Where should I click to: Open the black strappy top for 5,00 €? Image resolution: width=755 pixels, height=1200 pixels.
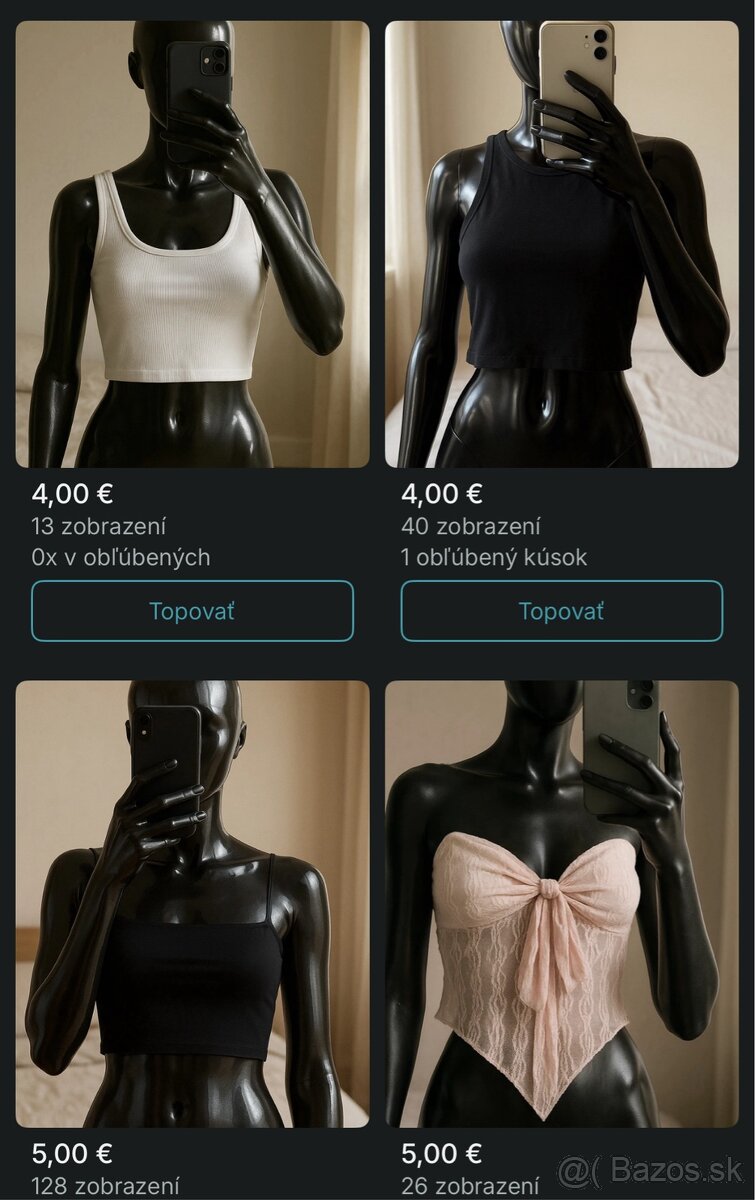192,905
